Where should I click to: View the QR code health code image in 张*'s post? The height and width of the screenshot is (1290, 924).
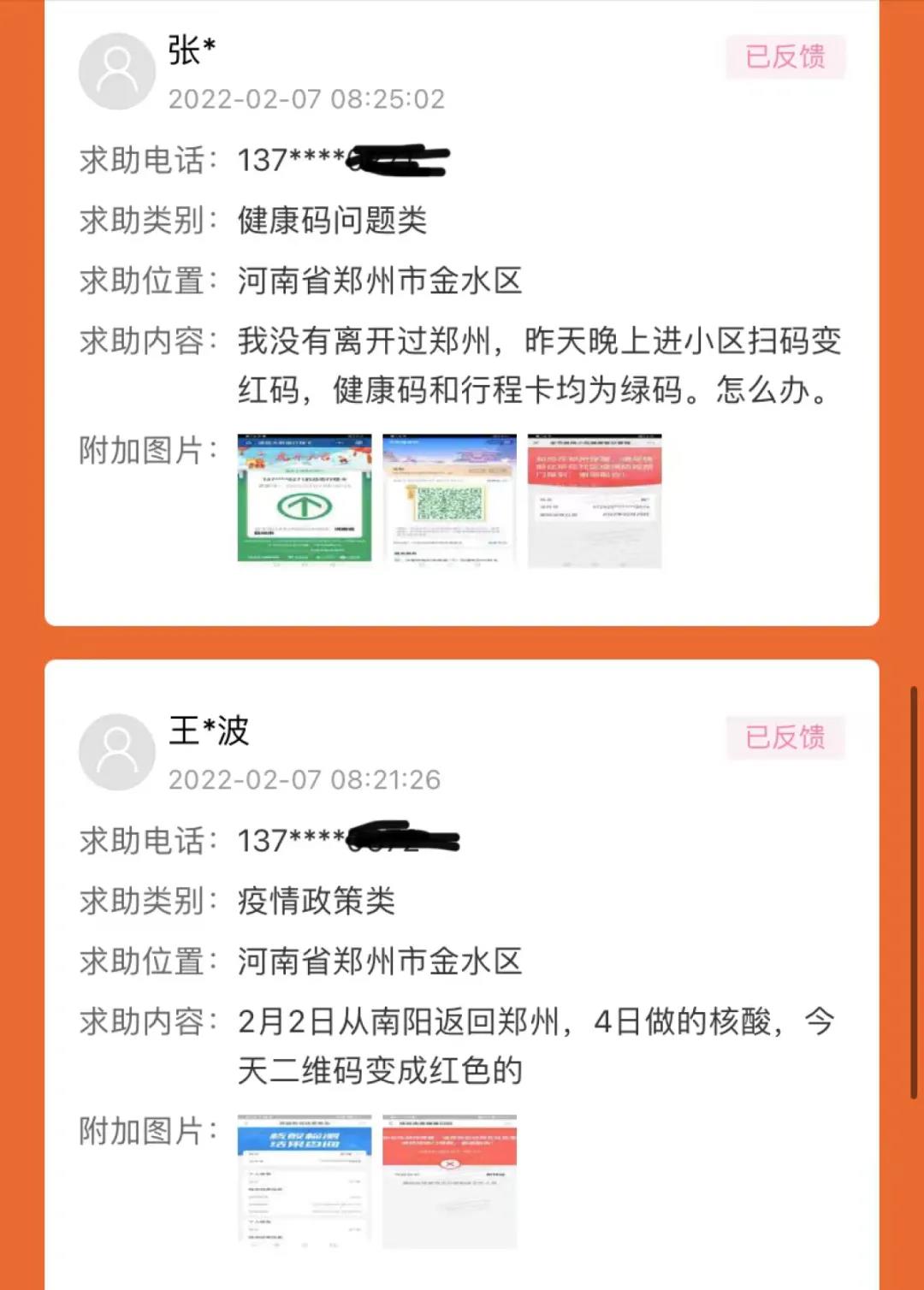[449, 500]
